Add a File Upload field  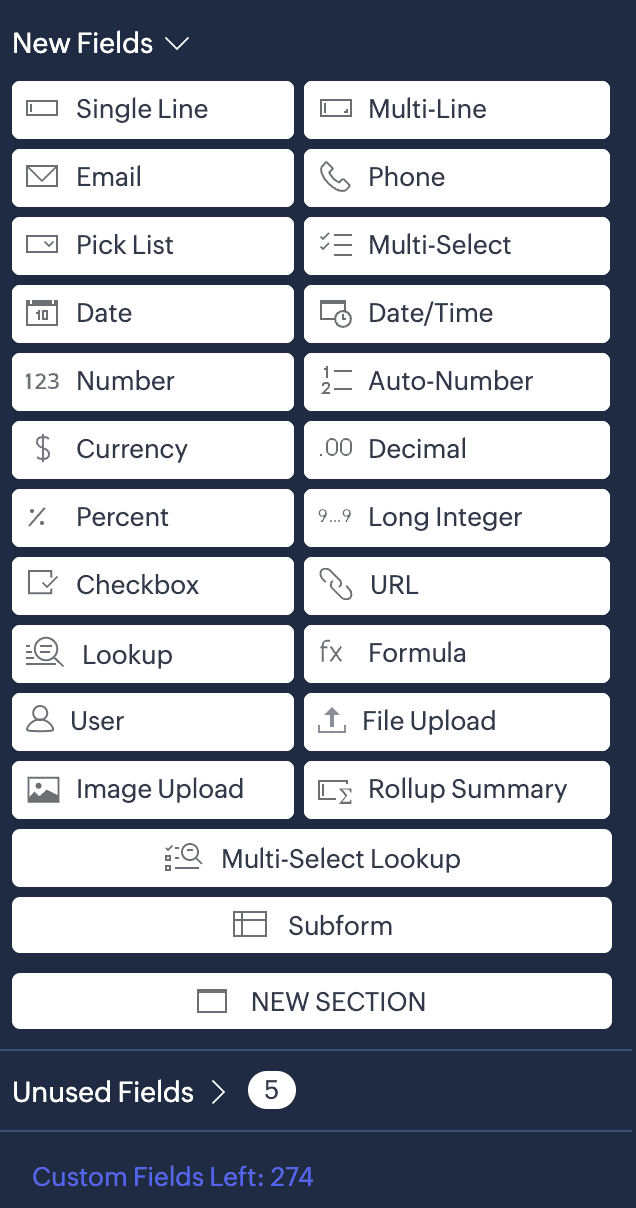(457, 722)
